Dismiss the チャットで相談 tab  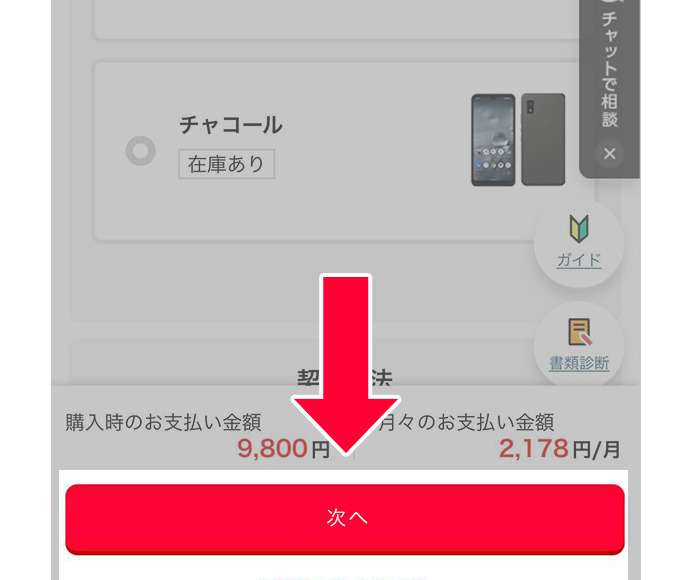(x=610, y=154)
